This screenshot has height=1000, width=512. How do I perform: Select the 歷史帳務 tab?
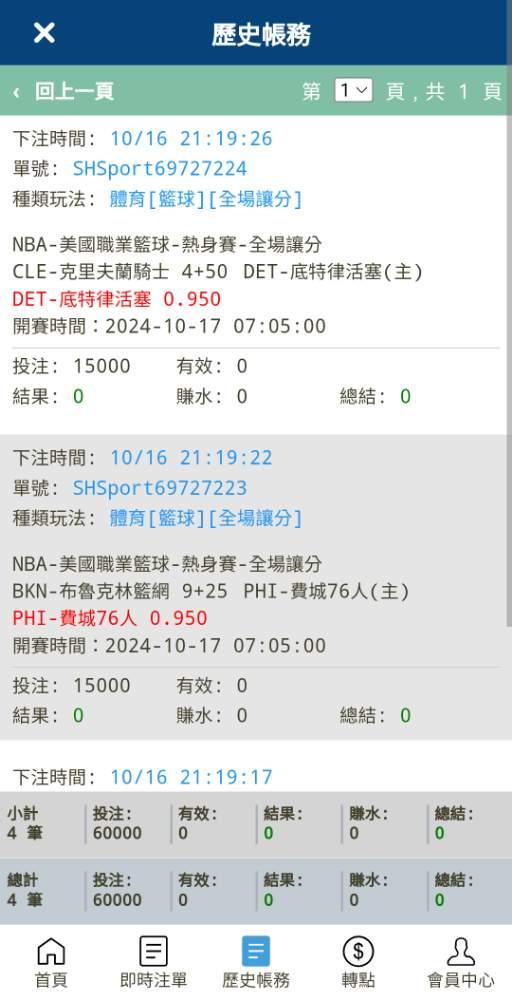coord(256,962)
